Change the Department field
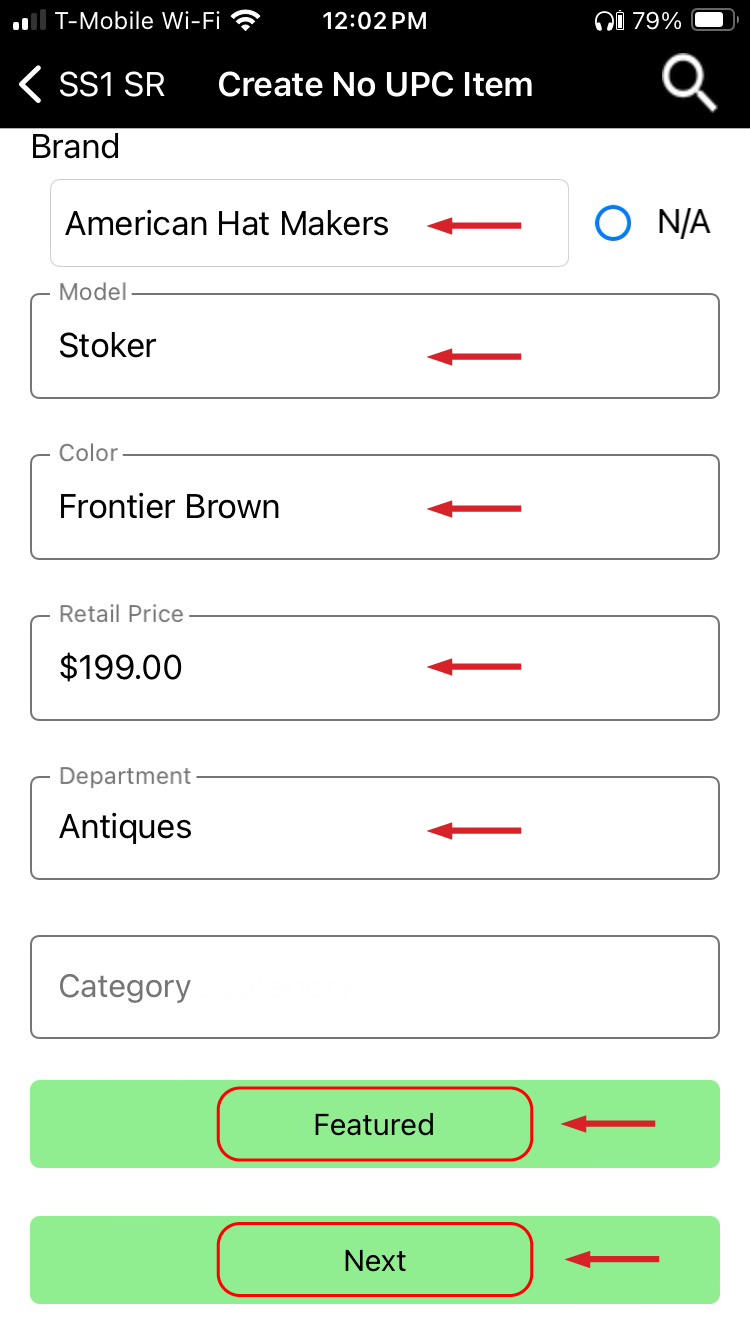The image size is (750, 1334). (x=374, y=828)
